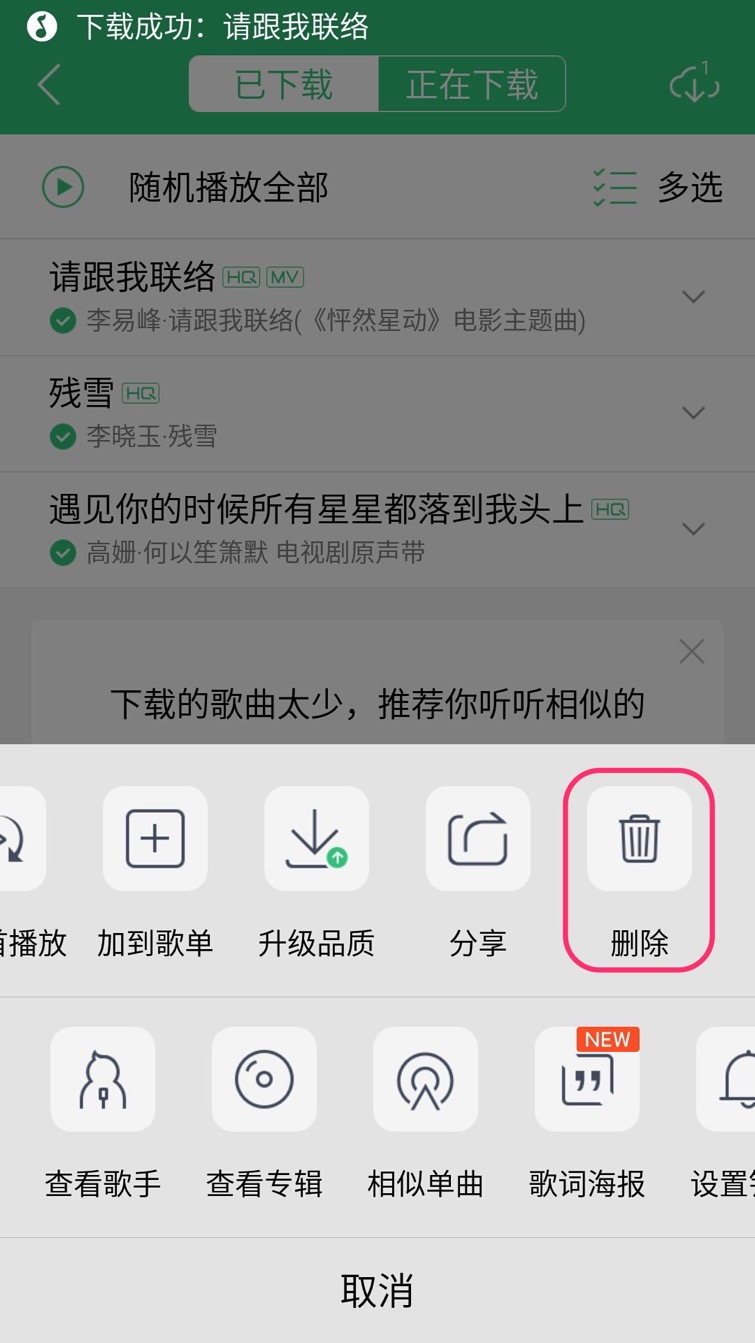Dismiss the similar songs recommendation card

(692, 652)
